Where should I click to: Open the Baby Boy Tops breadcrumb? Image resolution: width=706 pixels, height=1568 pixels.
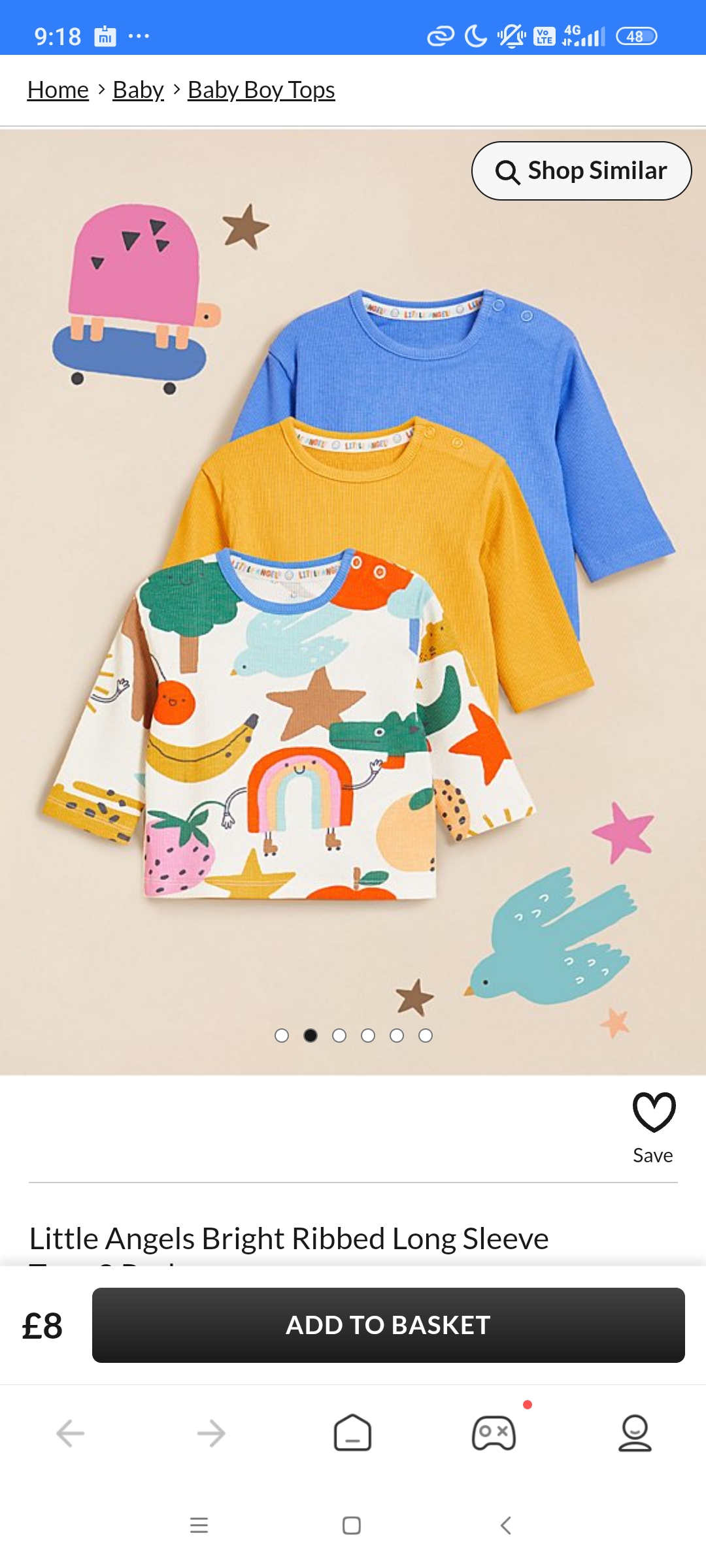pos(261,90)
